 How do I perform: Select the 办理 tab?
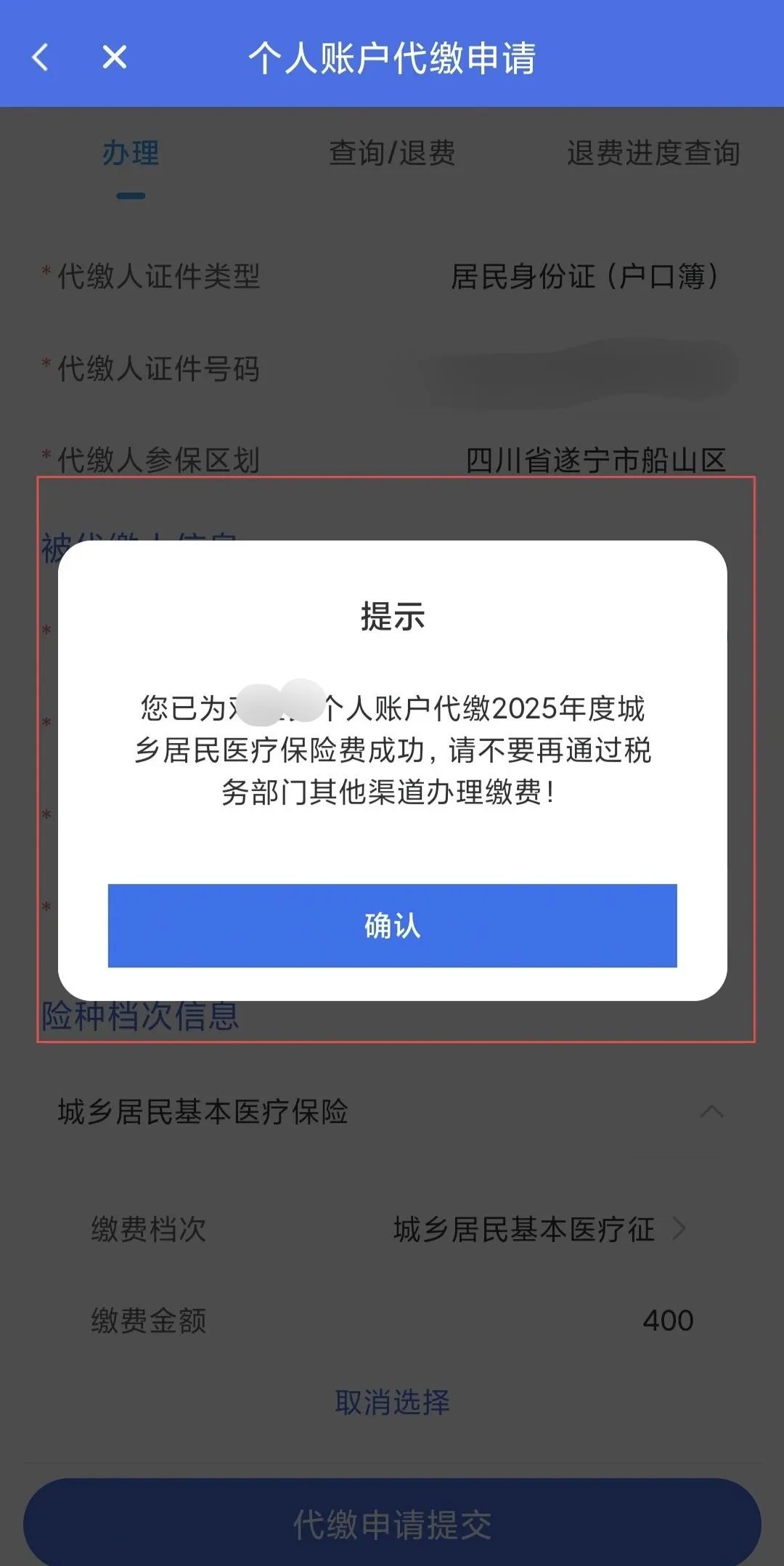coord(131,153)
